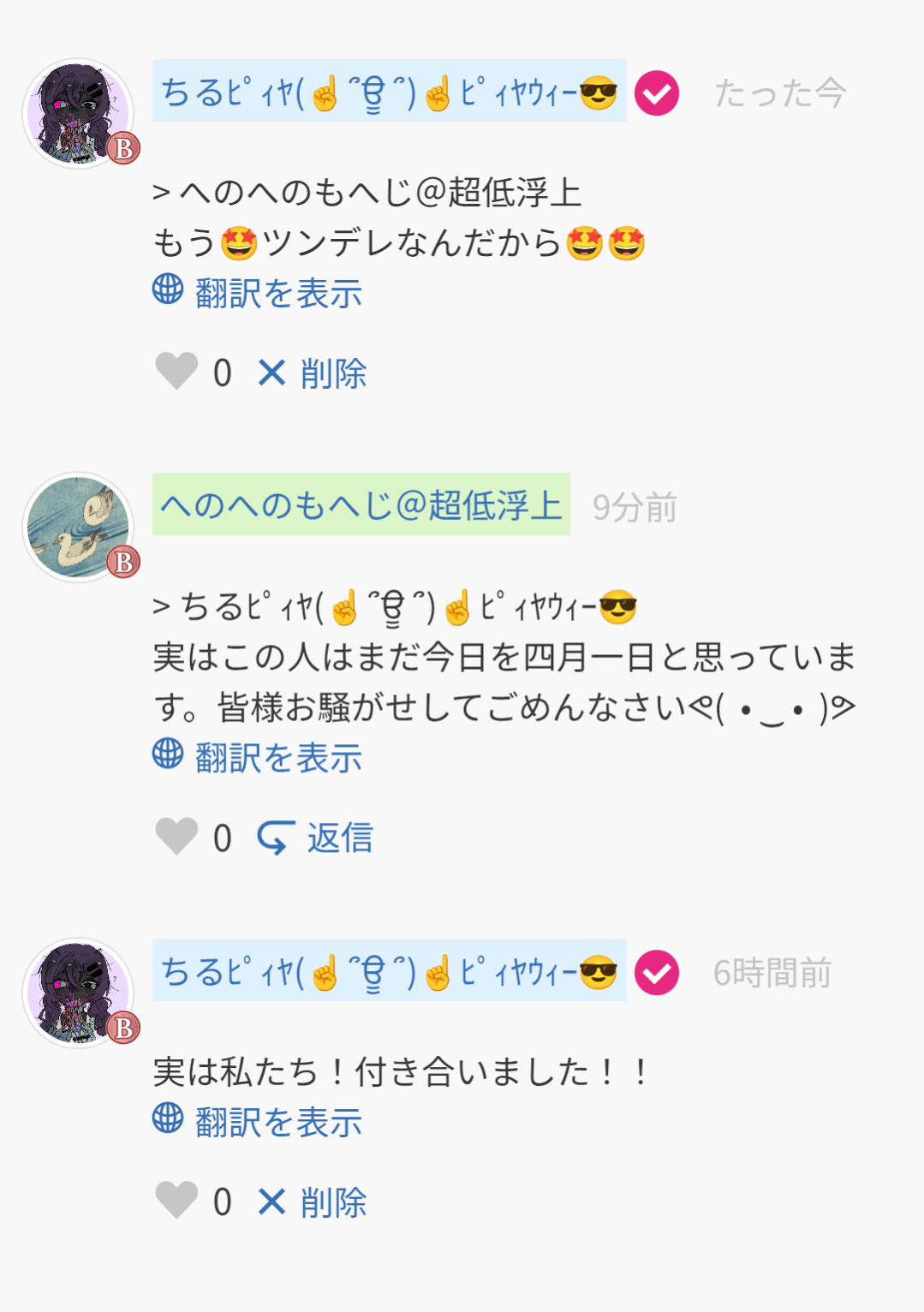Viewport: 924px width, 1312px height.
Task: Show translation for the 四月一日 comment
Action: pyautogui.click(x=258, y=757)
